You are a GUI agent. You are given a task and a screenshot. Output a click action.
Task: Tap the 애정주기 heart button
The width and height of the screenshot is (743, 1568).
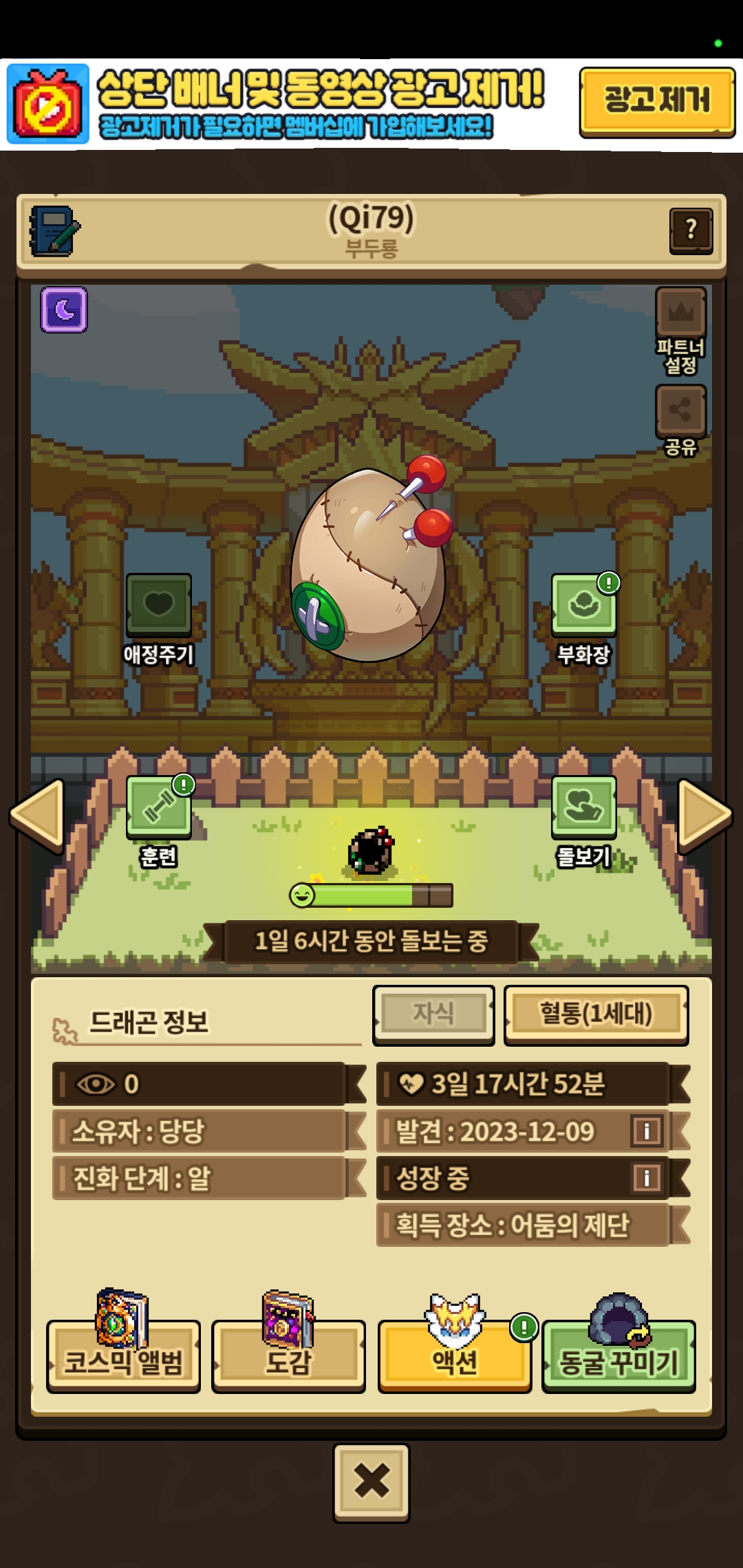(x=158, y=619)
